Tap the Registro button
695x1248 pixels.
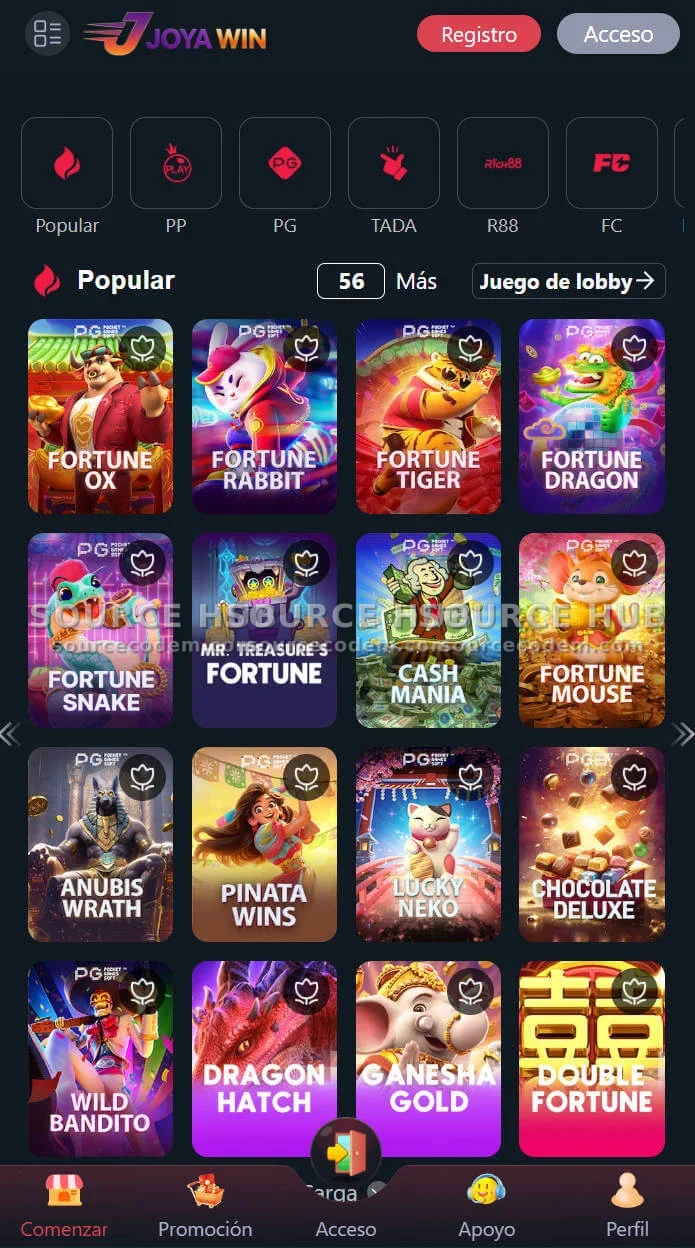click(x=478, y=34)
